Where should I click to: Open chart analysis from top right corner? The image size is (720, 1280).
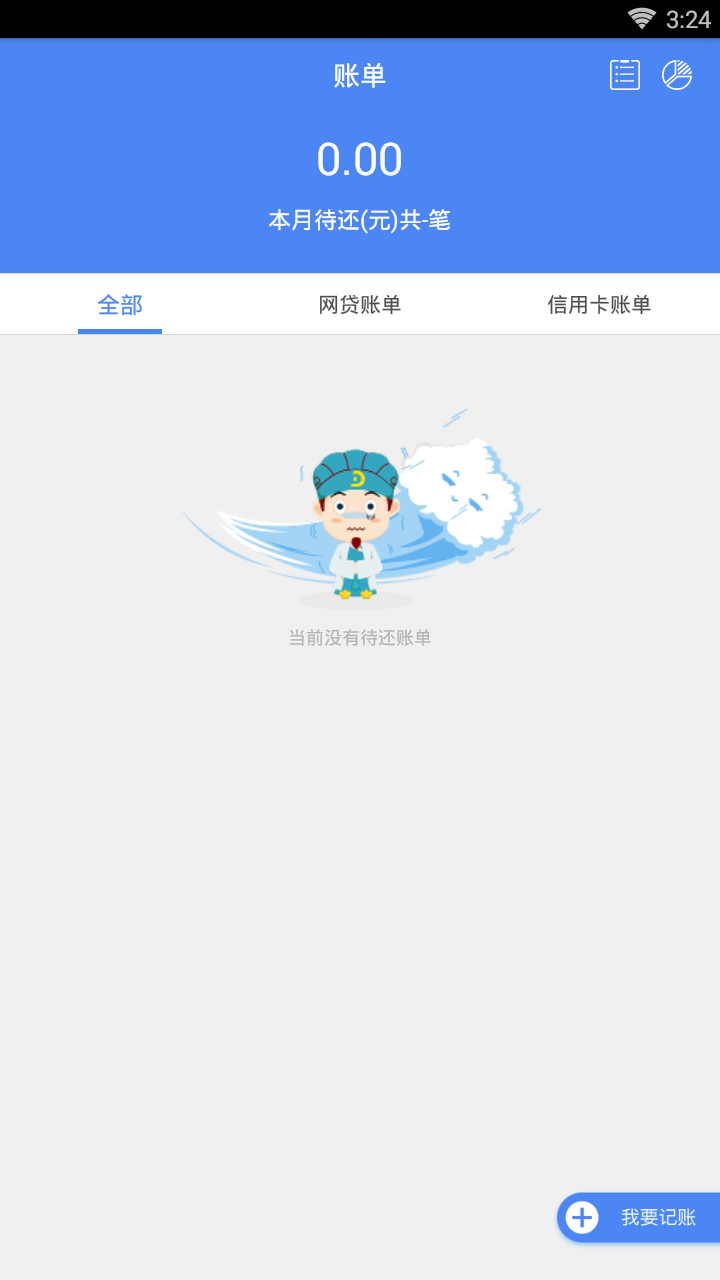tap(678, 74)
